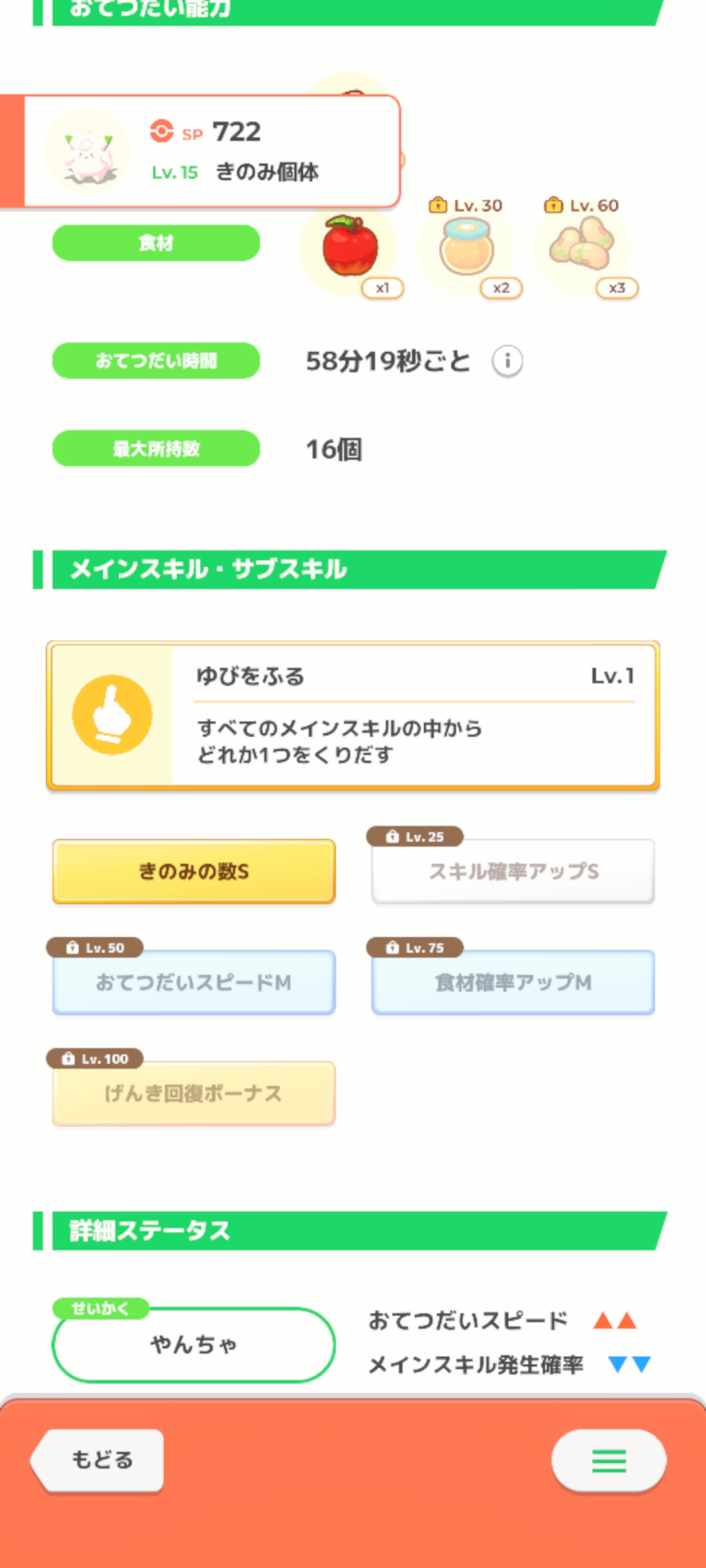The width and height of the screenshot is (706, 1568).
Task: Open the hamburger menu button
Action: click(609, 1460)
